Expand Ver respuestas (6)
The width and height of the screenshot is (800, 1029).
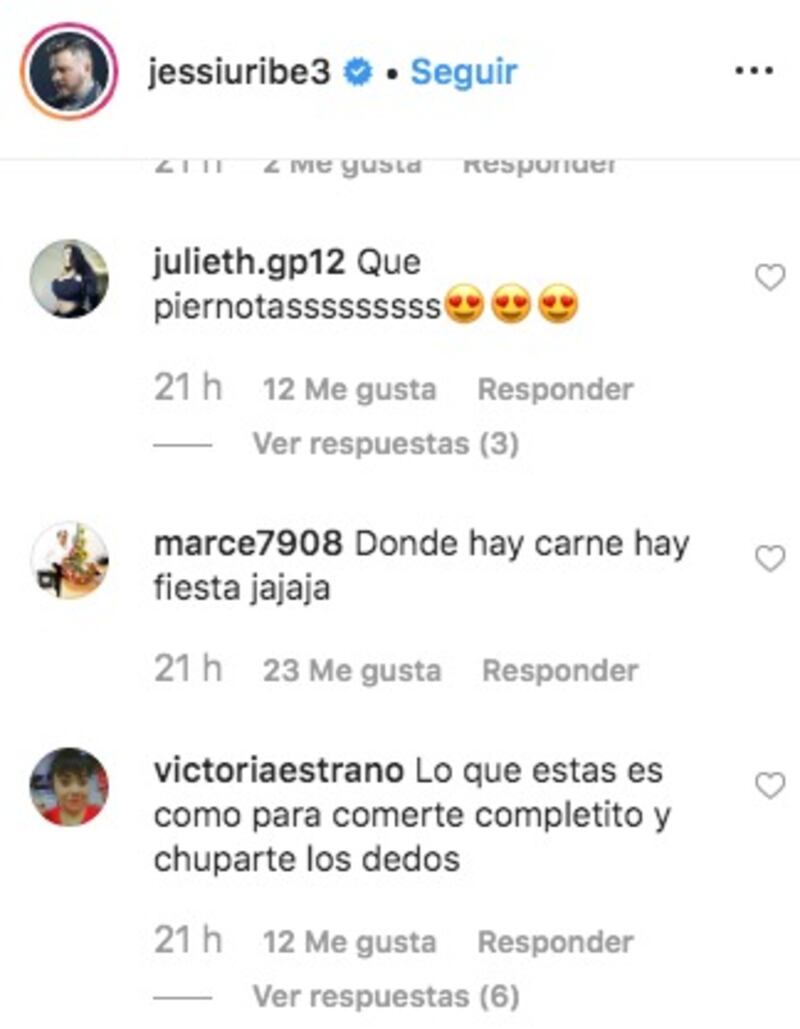385,996
